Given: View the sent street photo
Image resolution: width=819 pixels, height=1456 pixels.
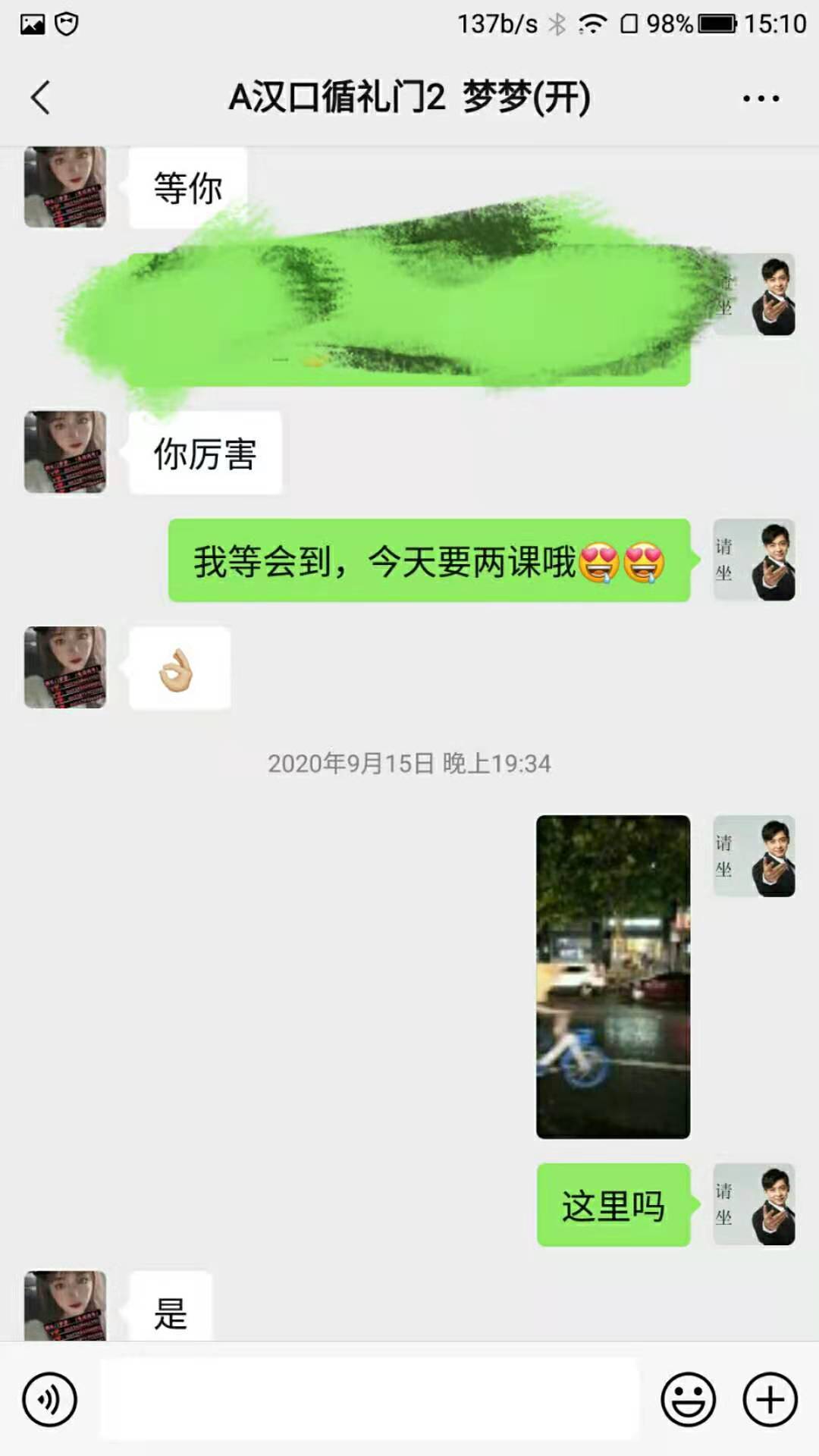Looking at the screenshot, I should (x=613, y=977).
